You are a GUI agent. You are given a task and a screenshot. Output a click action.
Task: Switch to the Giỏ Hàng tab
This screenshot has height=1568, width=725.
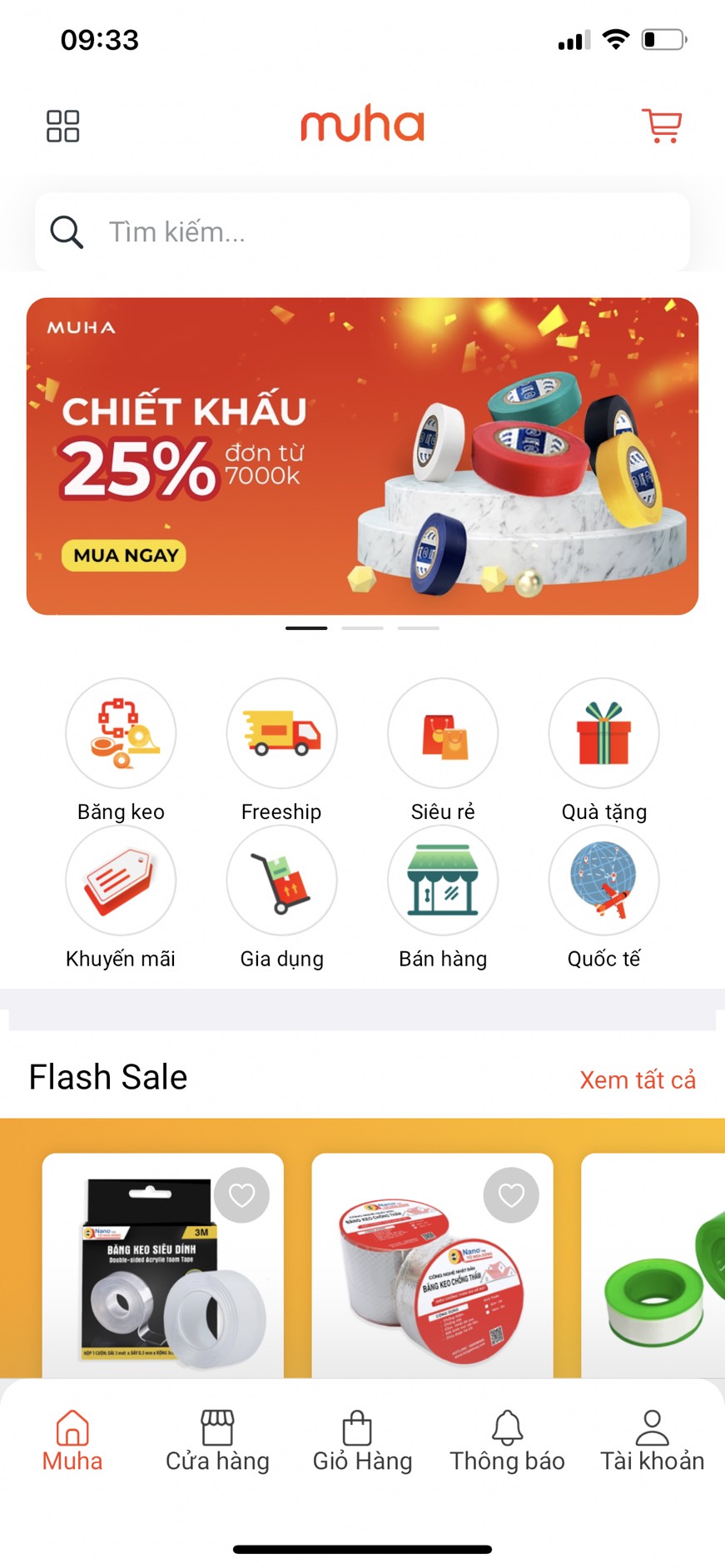pos(362,1440)
